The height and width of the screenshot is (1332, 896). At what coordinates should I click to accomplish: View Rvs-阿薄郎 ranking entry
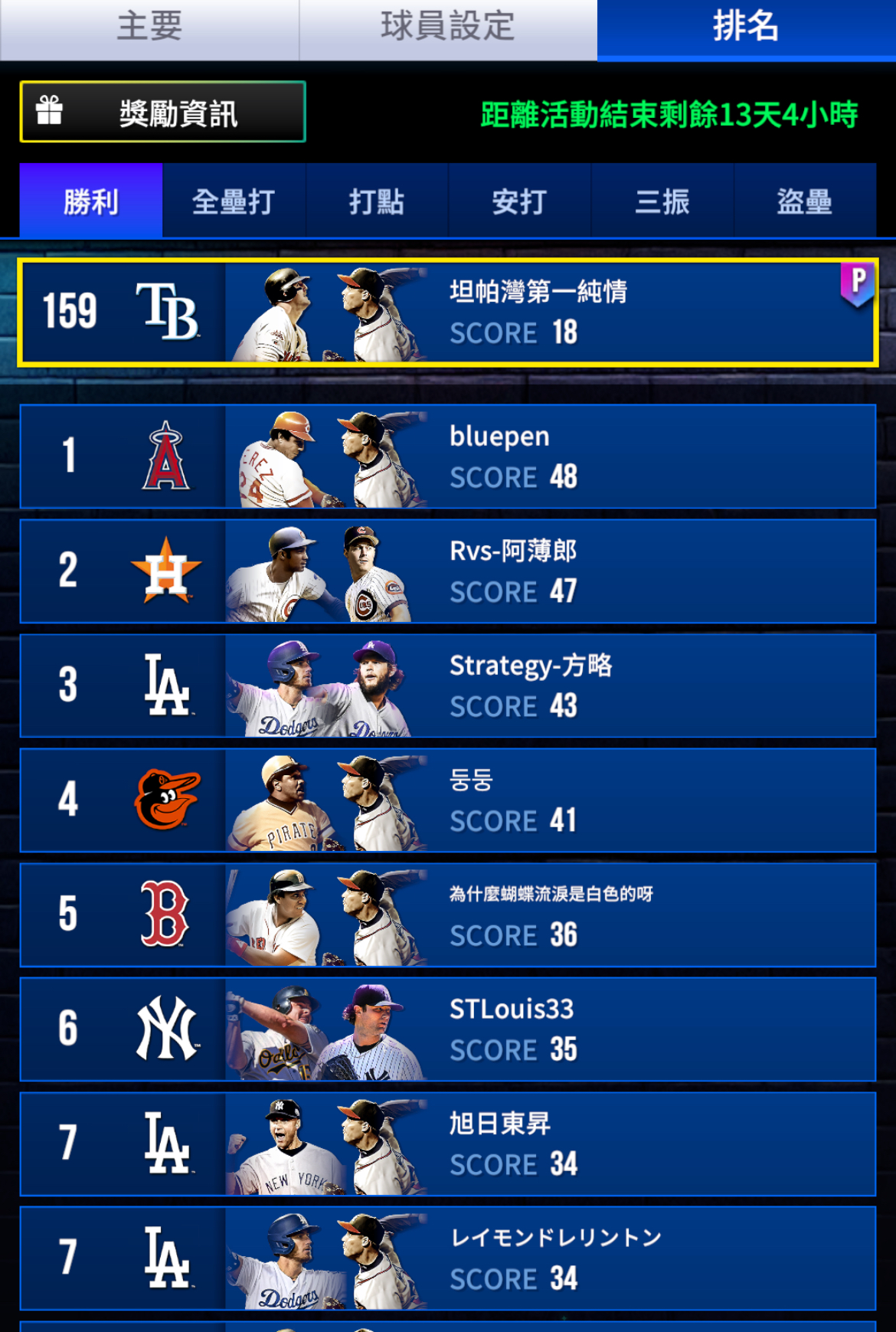pos(448,571)
